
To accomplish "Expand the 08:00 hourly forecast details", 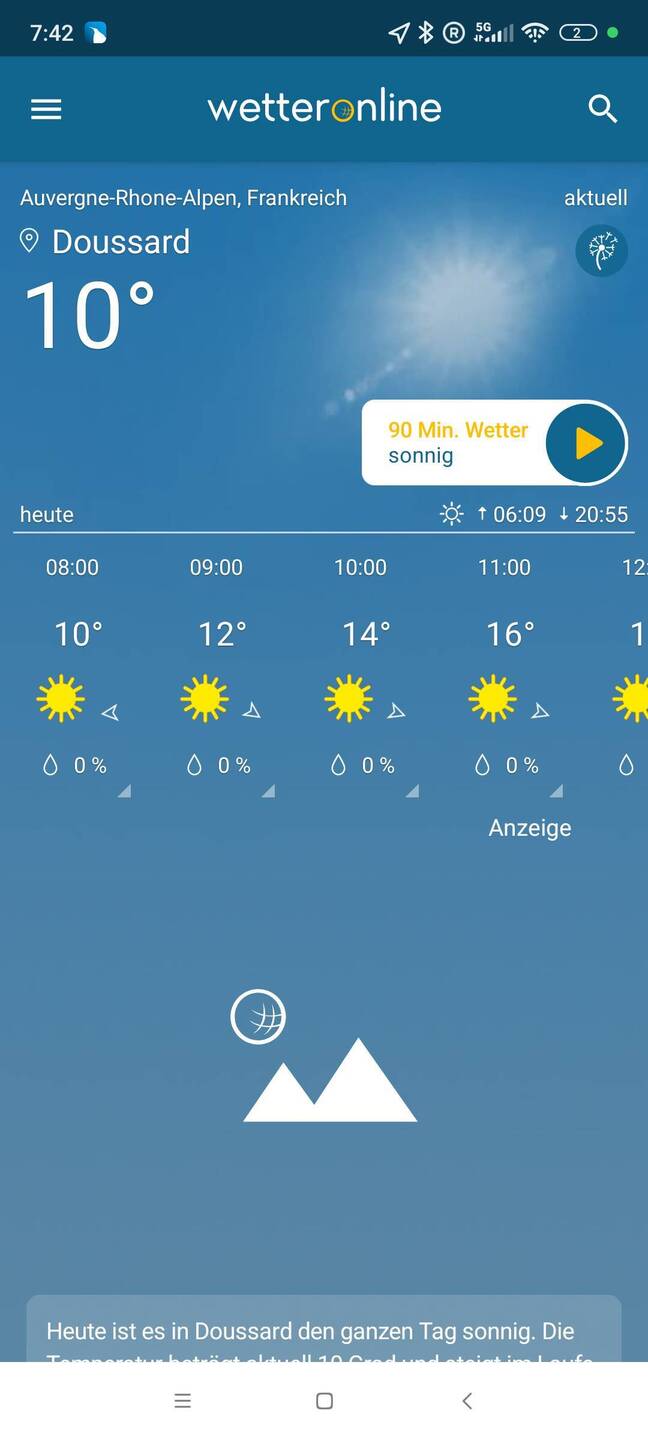I will coord(73,675).
